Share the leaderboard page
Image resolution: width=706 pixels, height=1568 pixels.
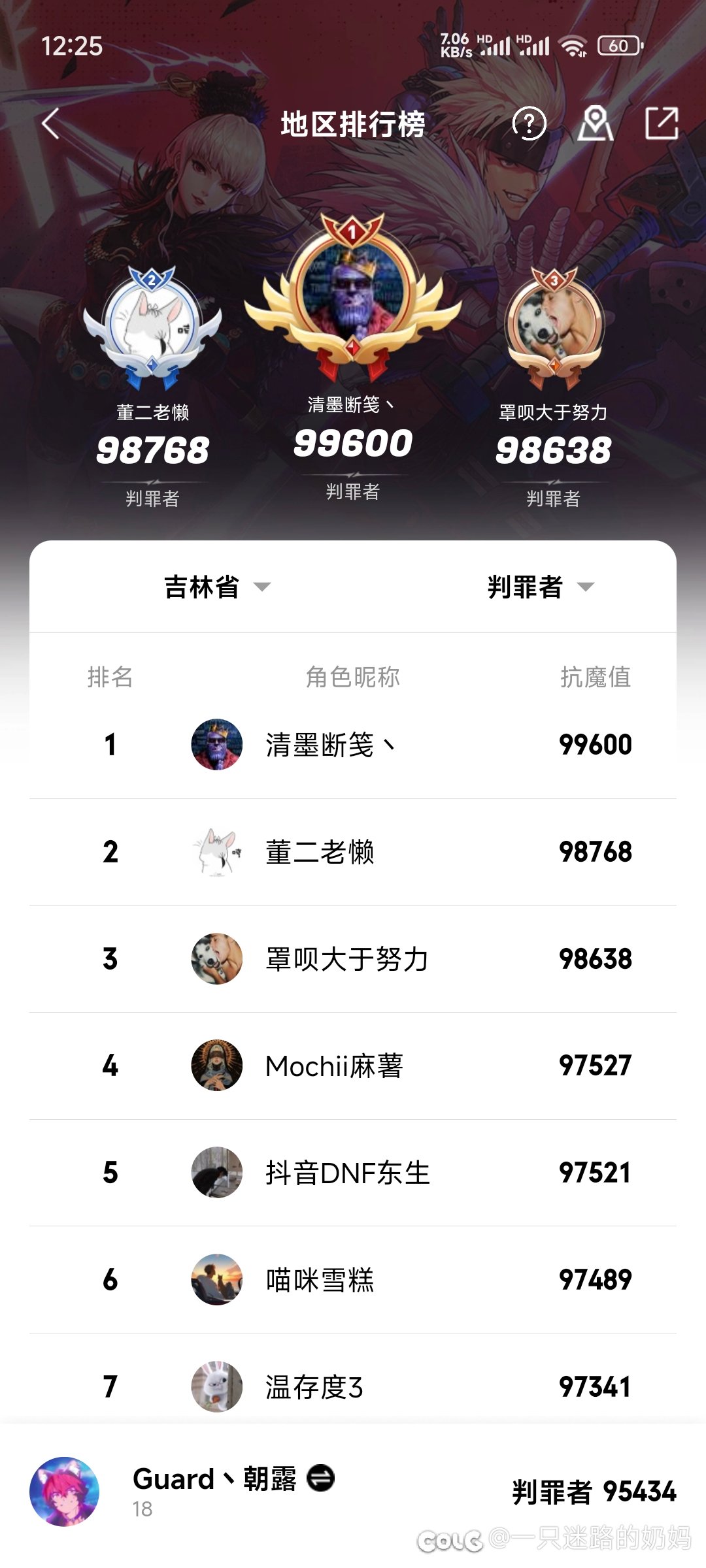(662, 123)
